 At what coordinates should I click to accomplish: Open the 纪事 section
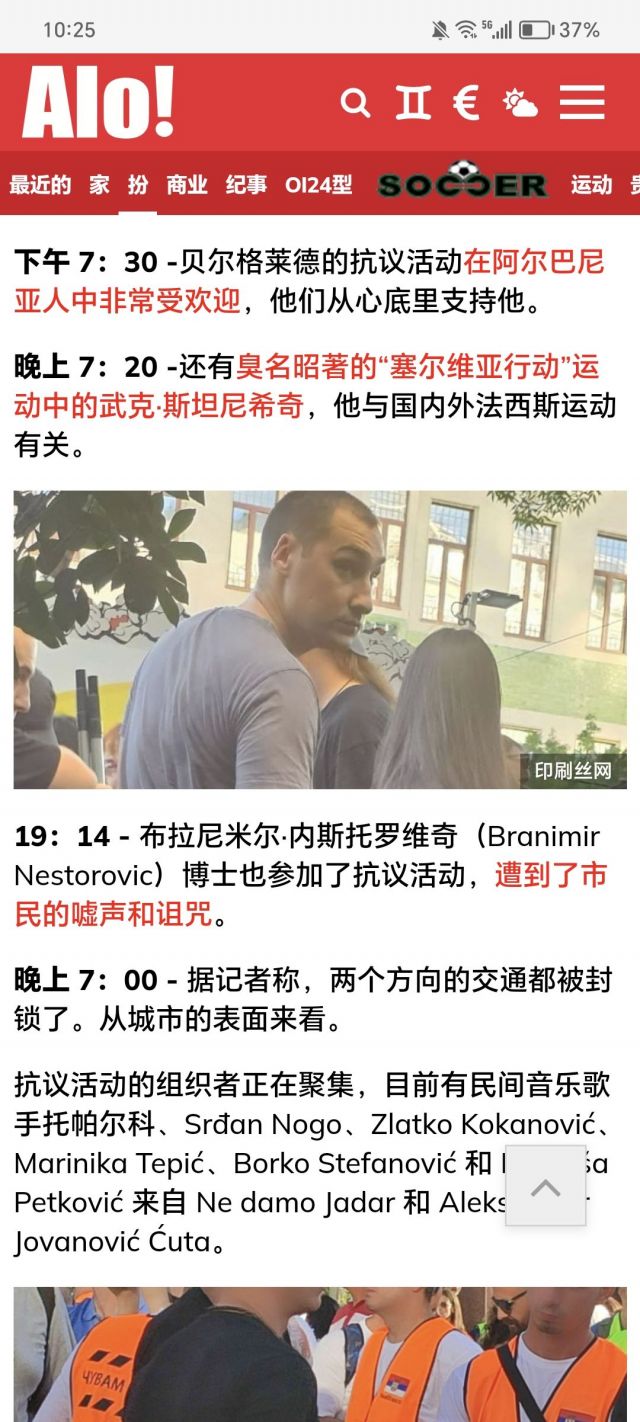click(x=246, y=185)
